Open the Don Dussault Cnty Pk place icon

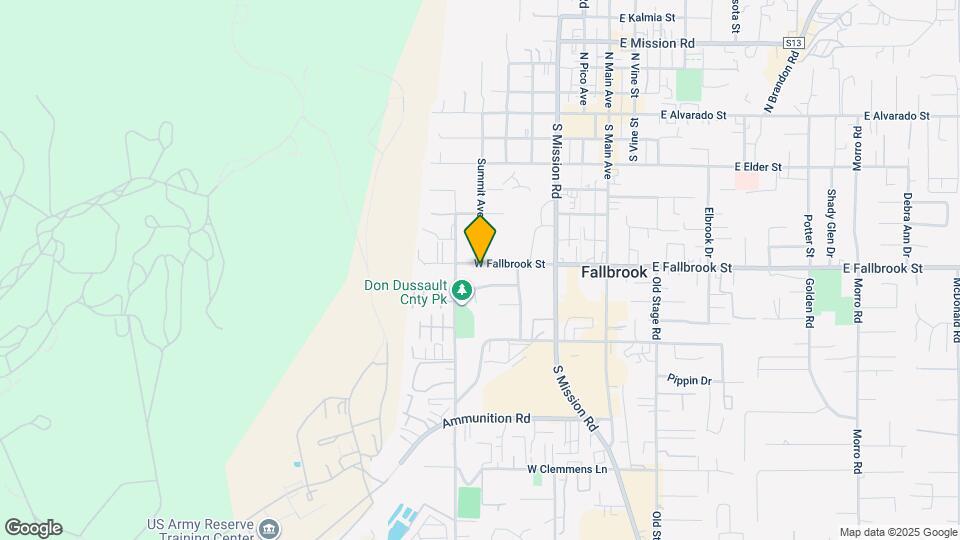point(461,291)
